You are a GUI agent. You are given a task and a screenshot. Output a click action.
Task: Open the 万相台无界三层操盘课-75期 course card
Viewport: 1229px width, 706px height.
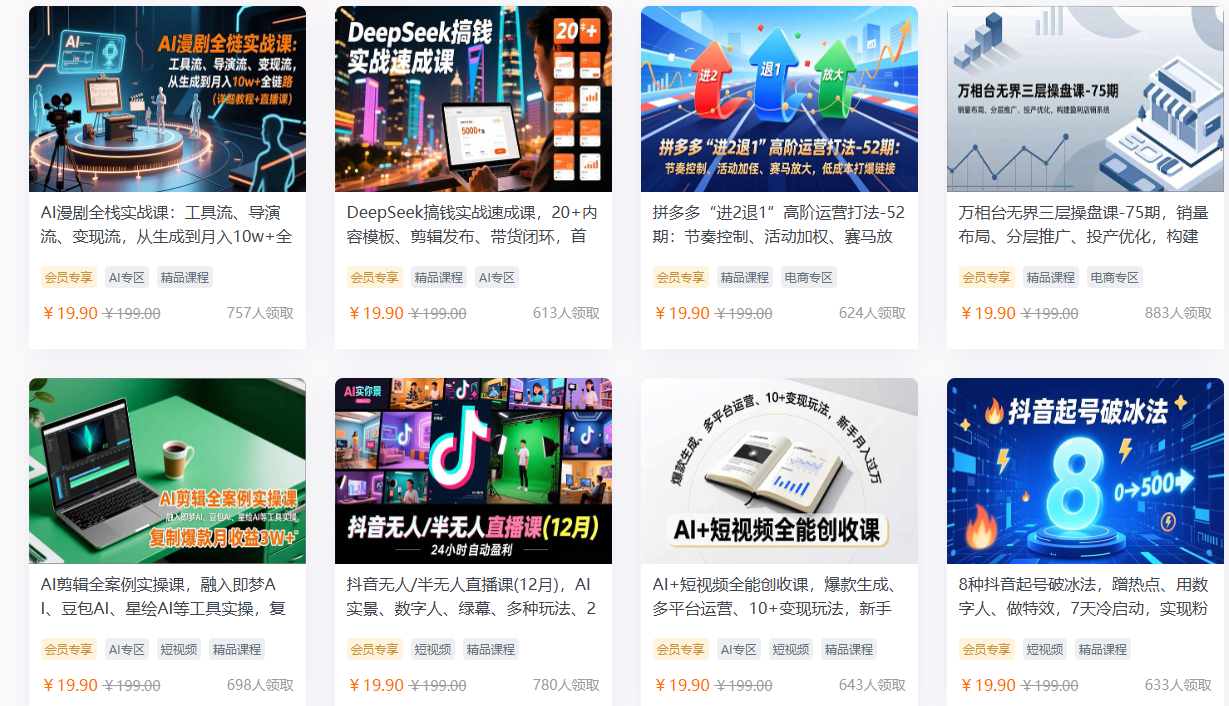[x=1085, y=100]
